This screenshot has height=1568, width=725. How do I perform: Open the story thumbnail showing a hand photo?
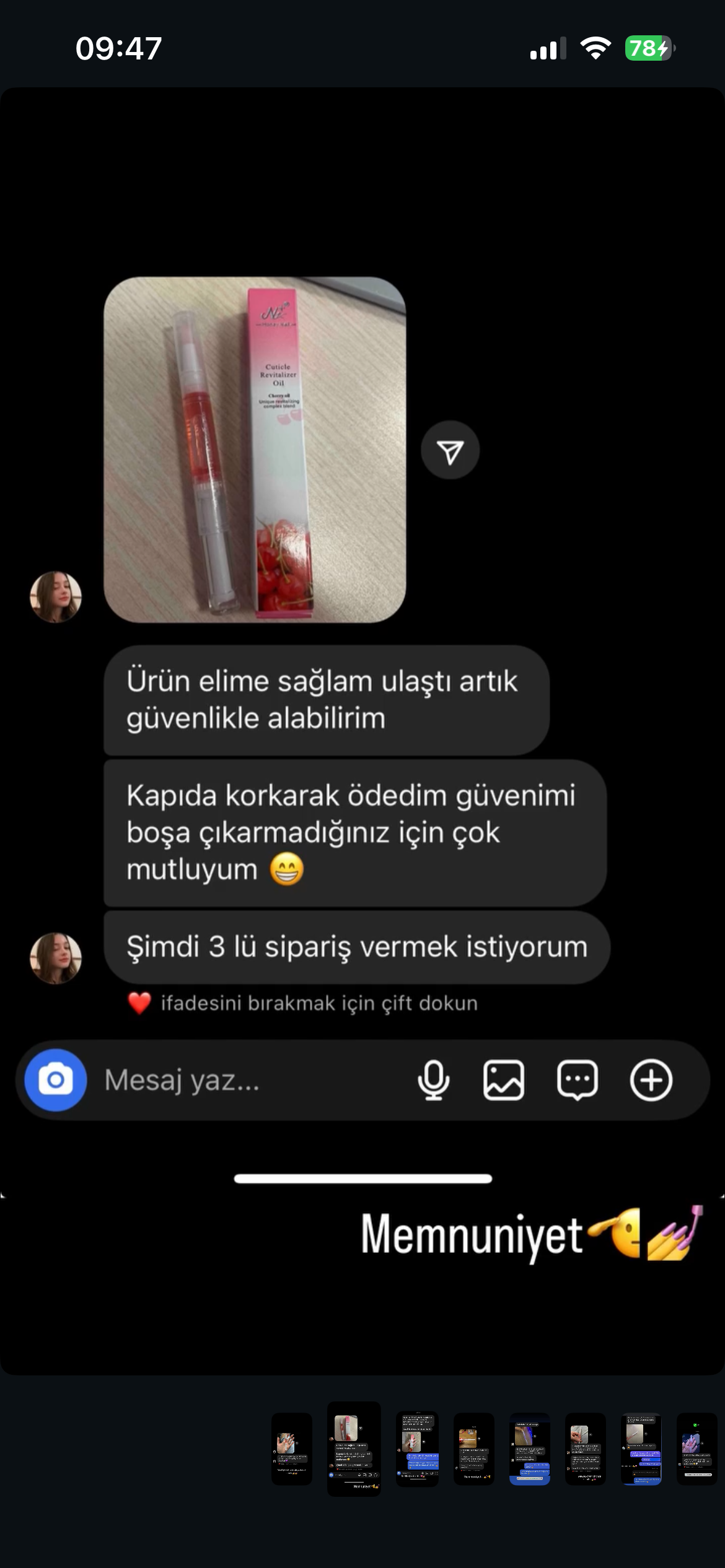click(292, 1449)
